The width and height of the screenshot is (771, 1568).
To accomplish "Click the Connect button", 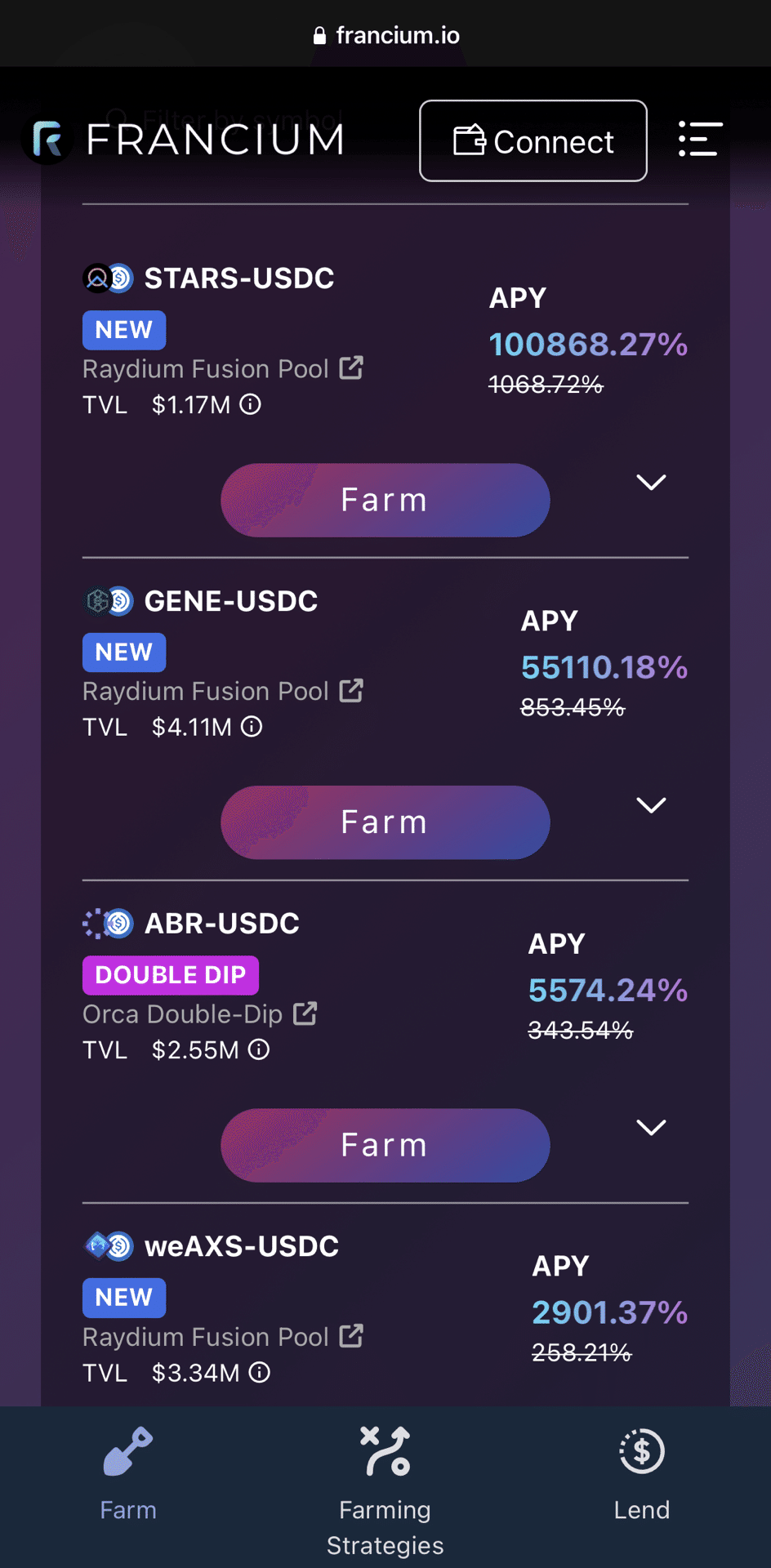I will click(x=533, y=140).
